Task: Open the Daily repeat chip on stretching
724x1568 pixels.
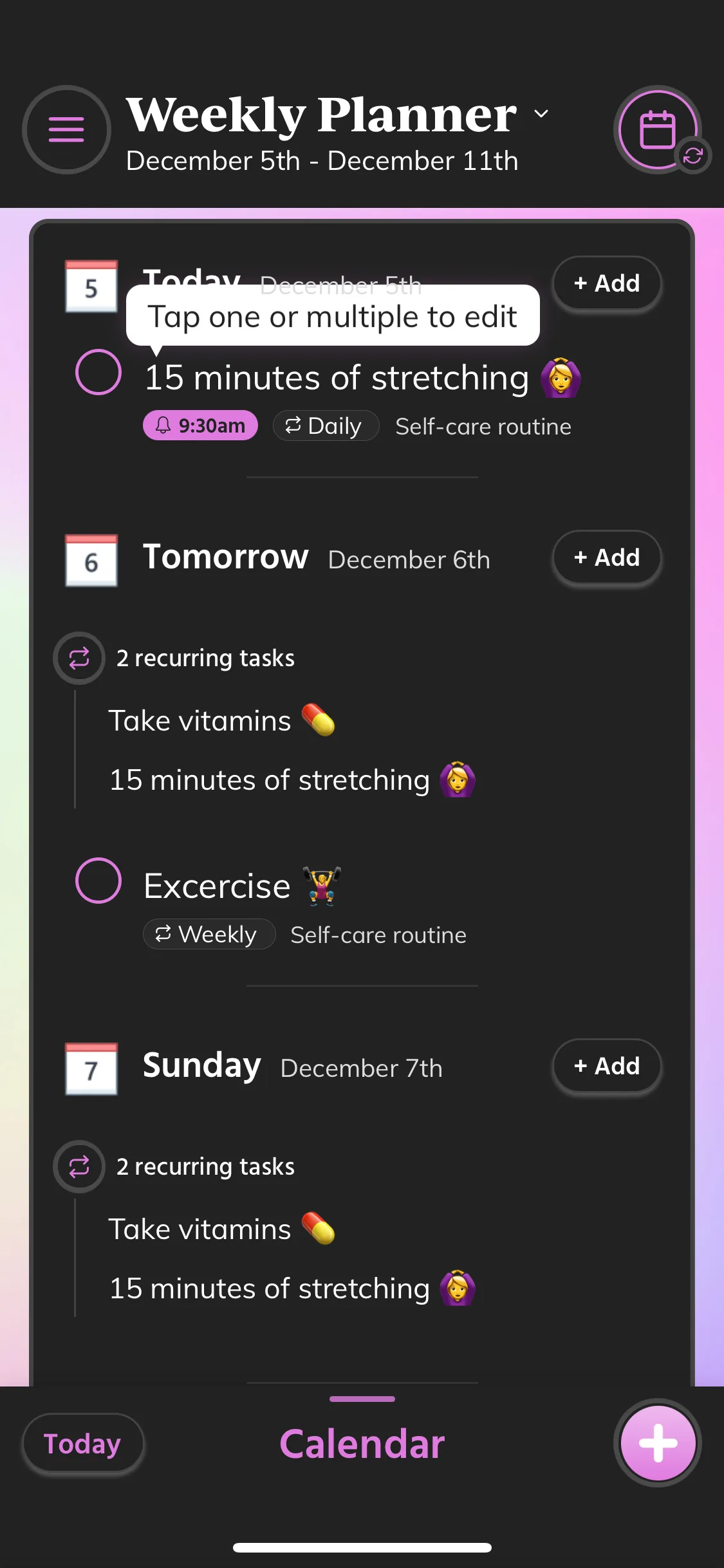Action: (326, 425)
